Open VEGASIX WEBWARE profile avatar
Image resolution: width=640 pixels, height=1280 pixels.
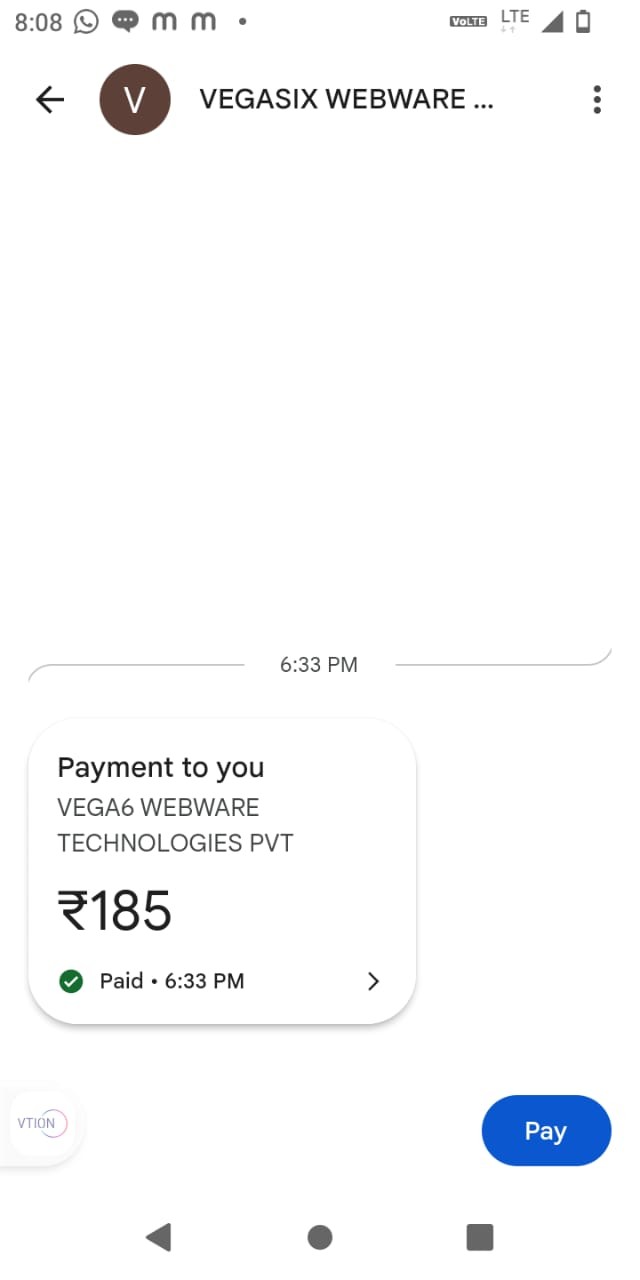pyautogui.click(x=135, y=99)
